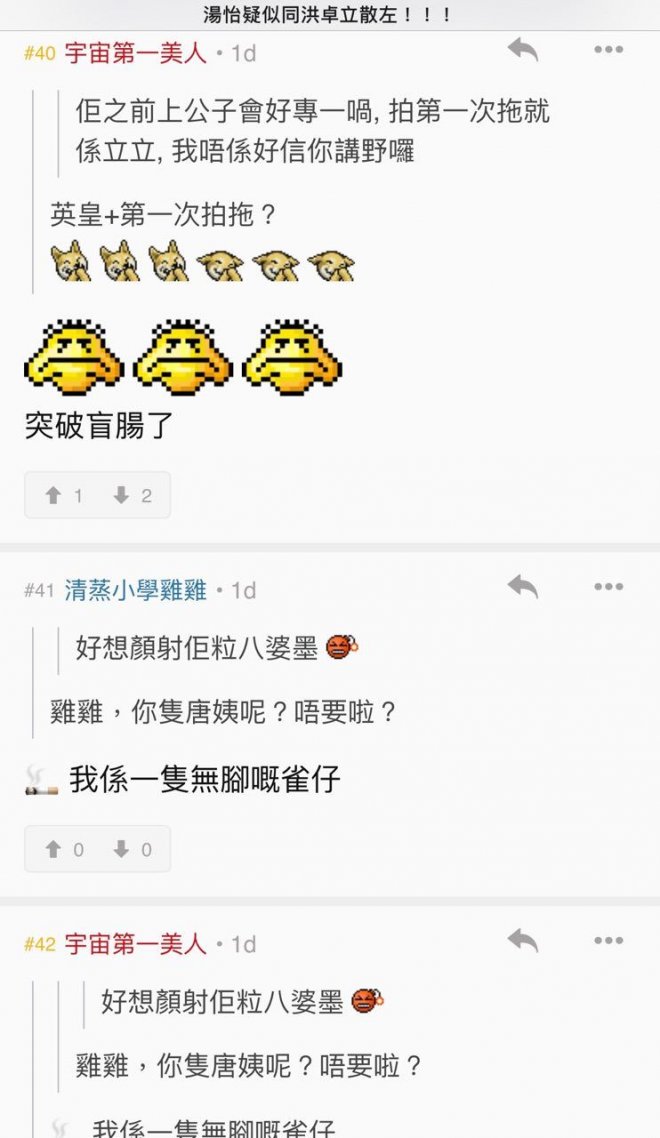The height and width of the screenshot is (1138, 660).
Task: Reply to comment #42
Action: point(522,940)
